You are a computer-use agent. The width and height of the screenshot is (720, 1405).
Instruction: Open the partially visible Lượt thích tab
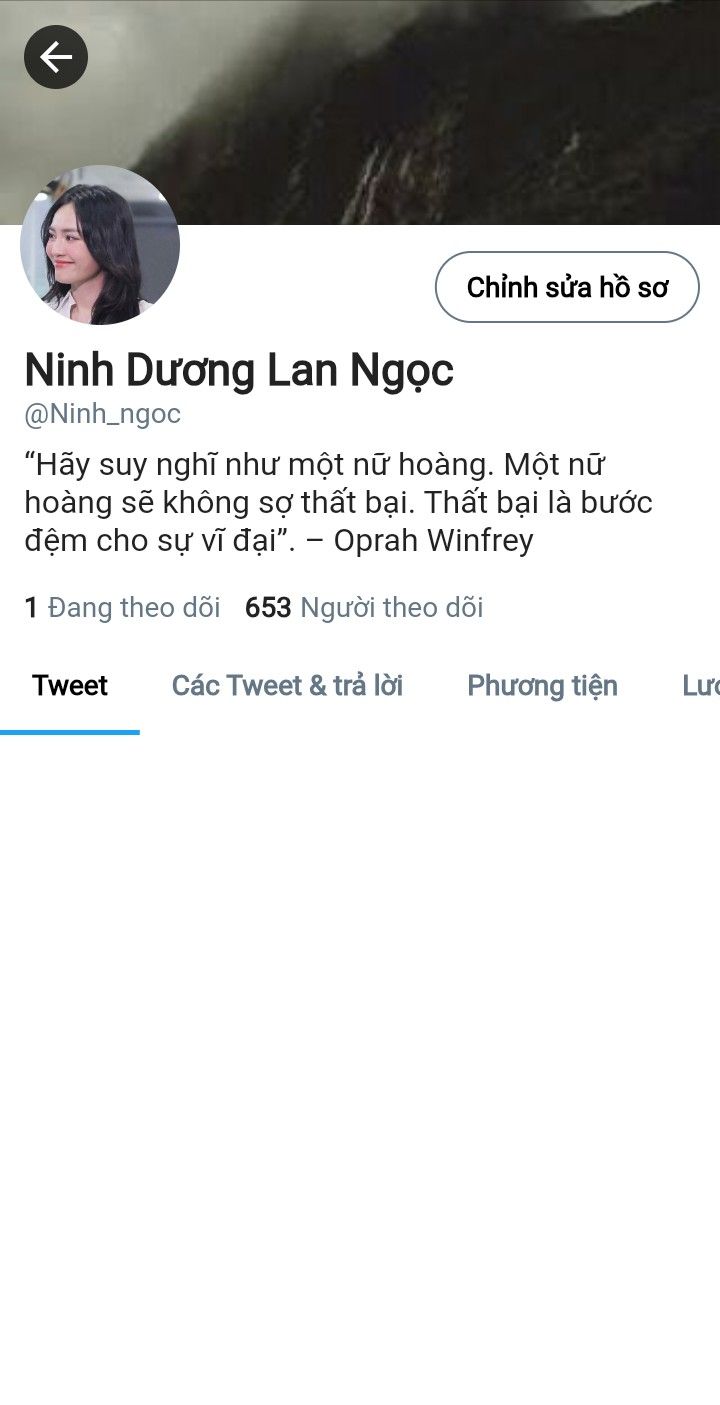pyautogui.click(x=700, y=686)
